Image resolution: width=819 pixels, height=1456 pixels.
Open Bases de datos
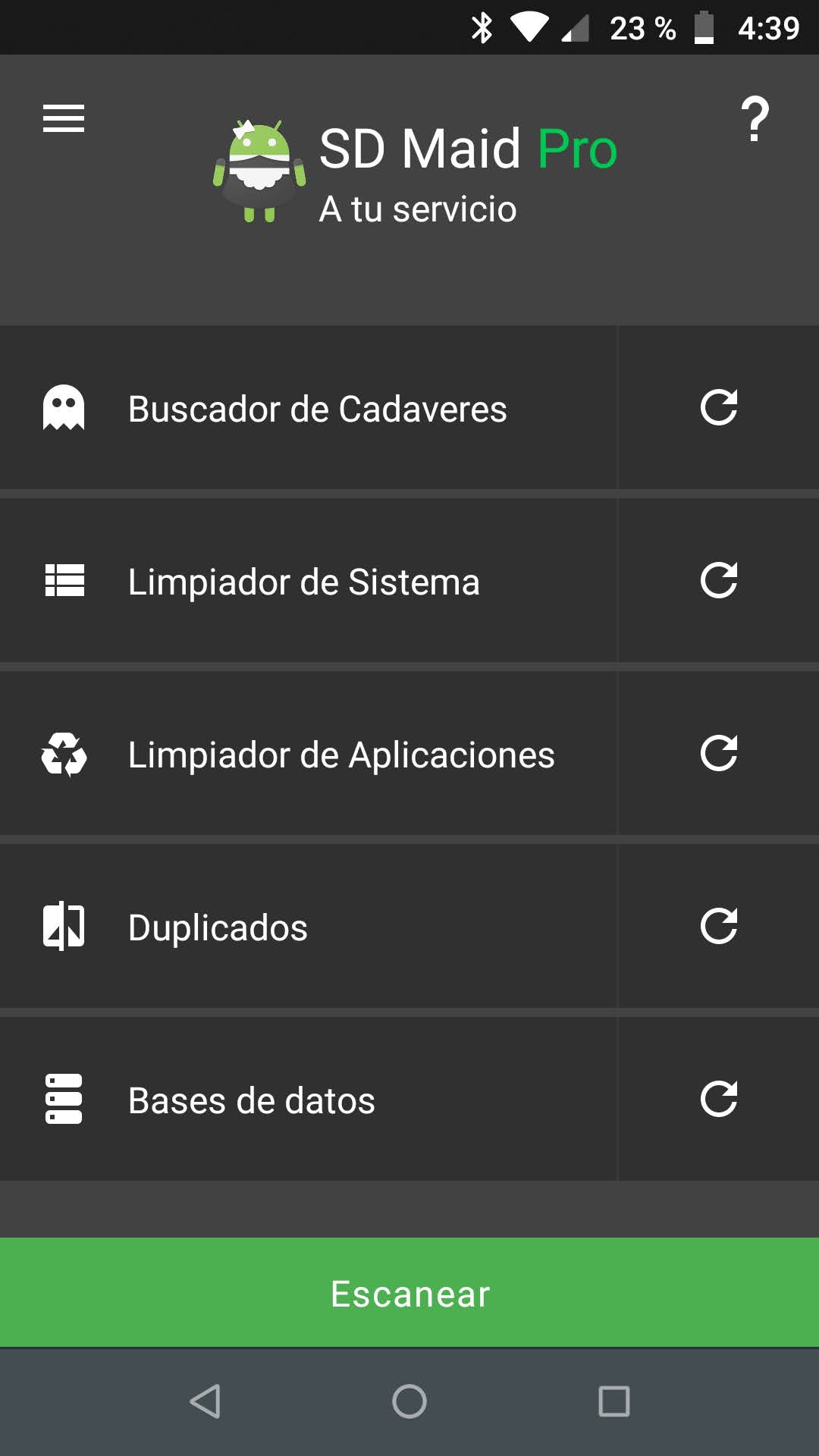pyautogui.click(x=252, y=1100)
